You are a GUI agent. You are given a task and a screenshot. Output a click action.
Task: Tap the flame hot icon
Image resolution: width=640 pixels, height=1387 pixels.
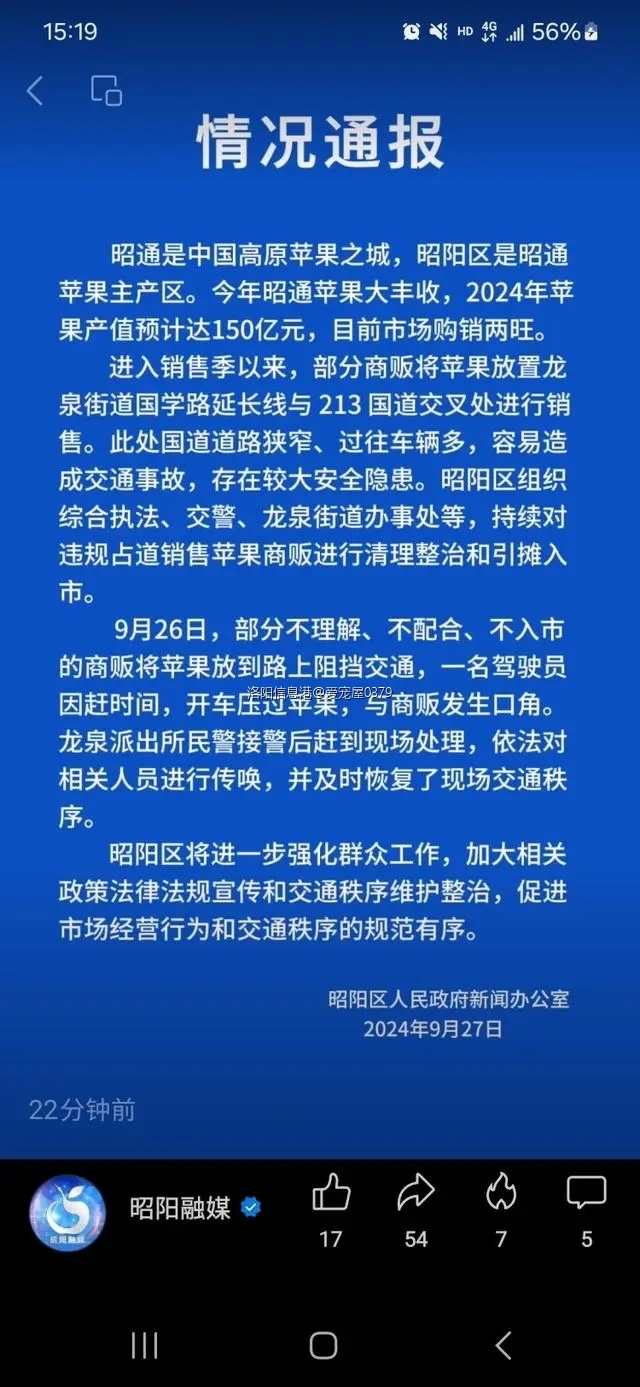[501, 1194]
